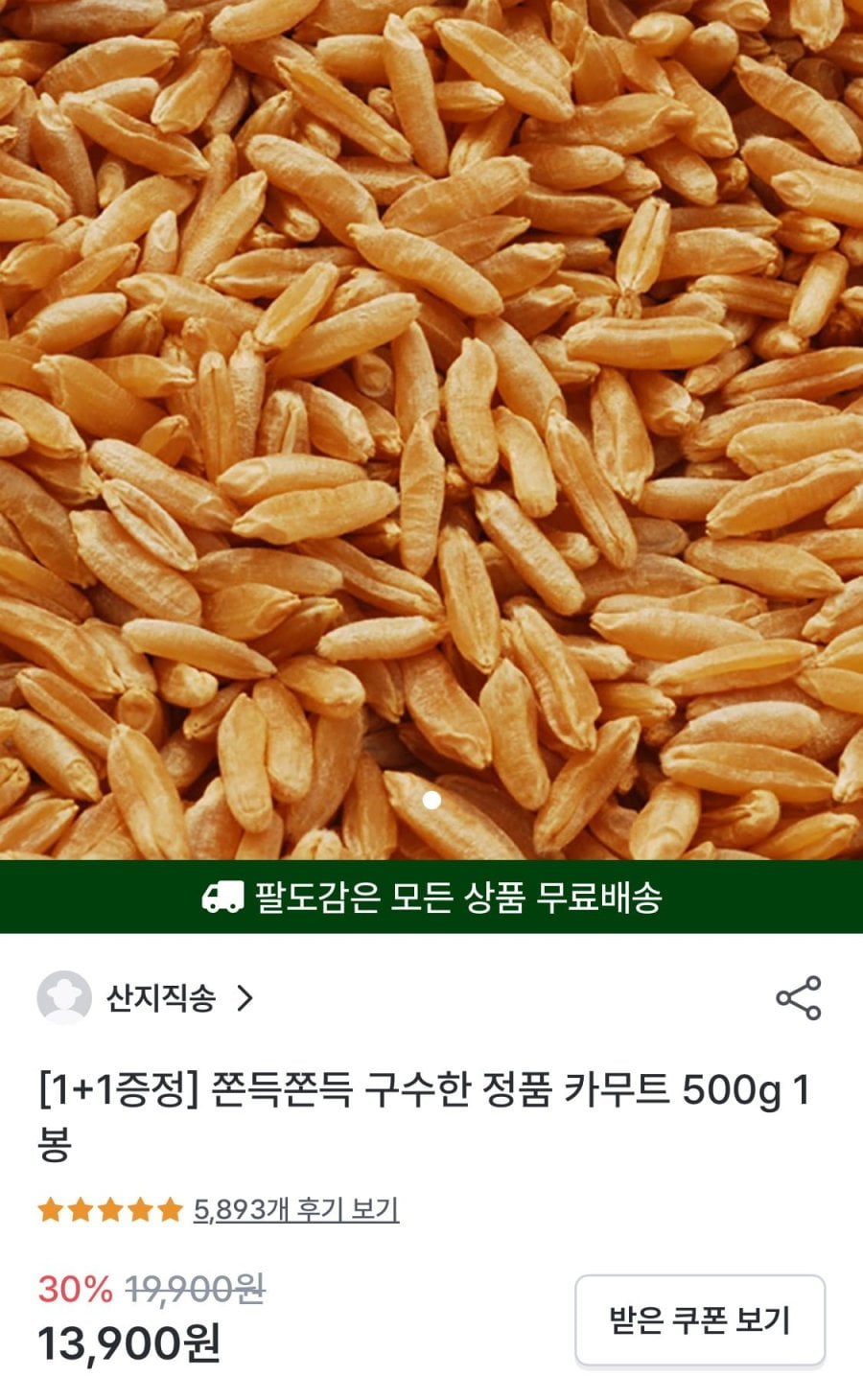863x1400 pixels.
Task: Open the kamut product photo
Action: (431, 430)
